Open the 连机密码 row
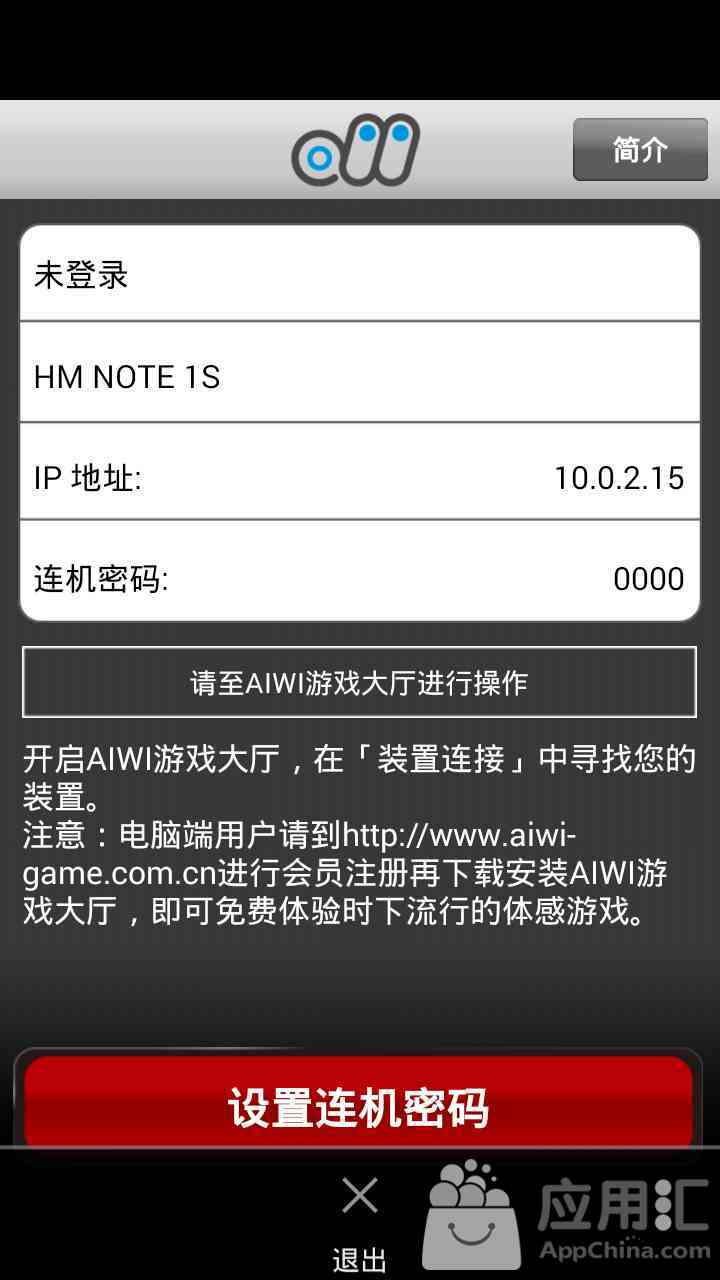Screen dimensions: 720x1280 (x=359, y=578)
